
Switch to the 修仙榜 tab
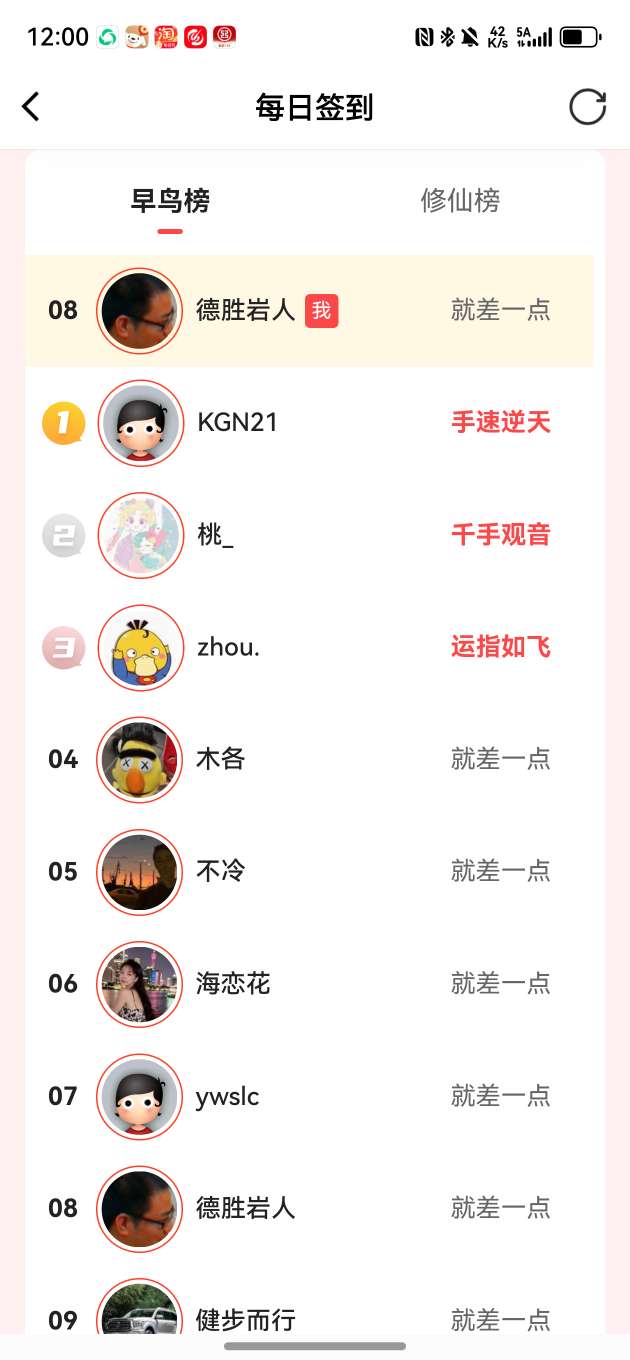point(459,201)
